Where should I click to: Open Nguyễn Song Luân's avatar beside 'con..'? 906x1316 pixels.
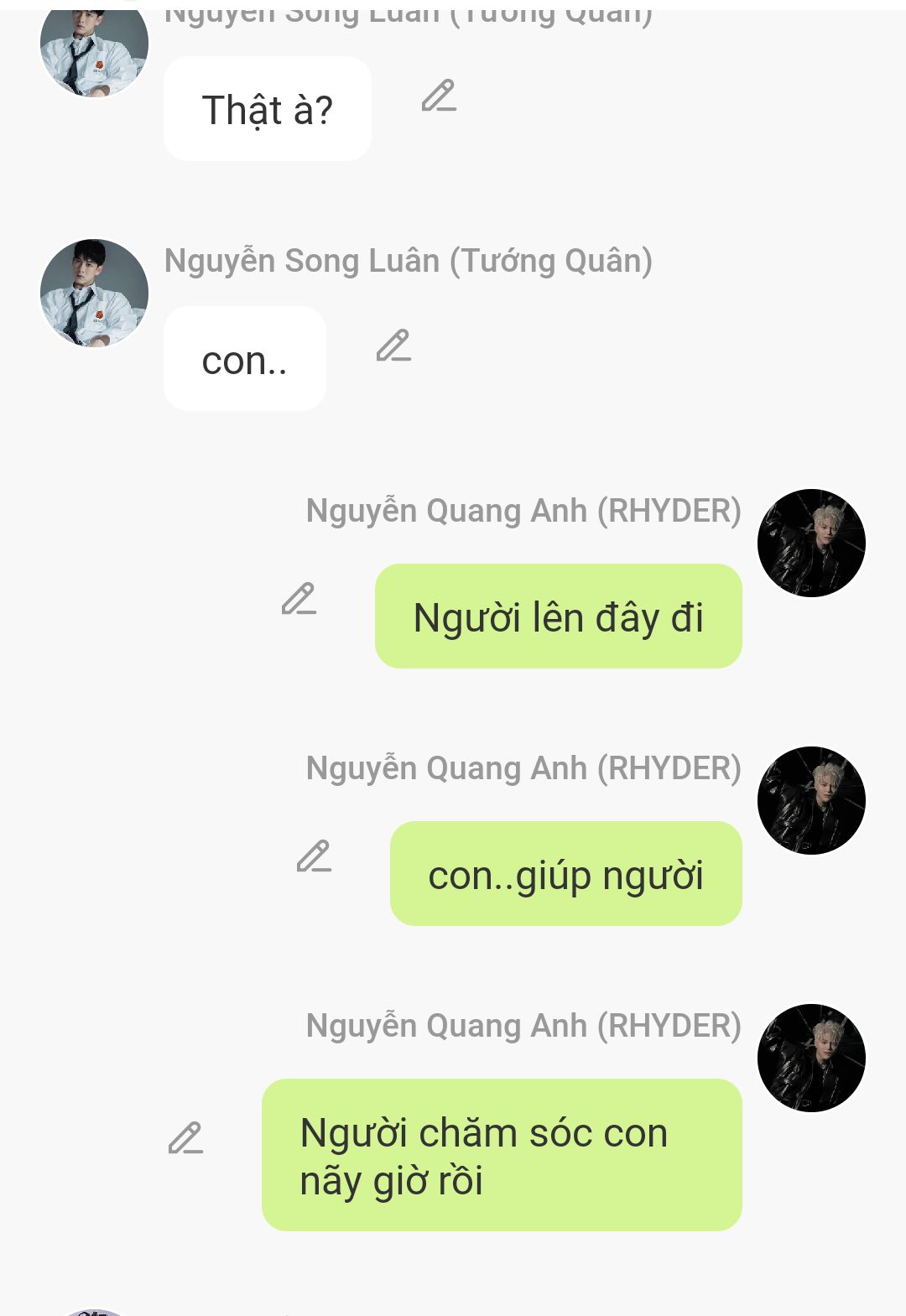(94, 293)
